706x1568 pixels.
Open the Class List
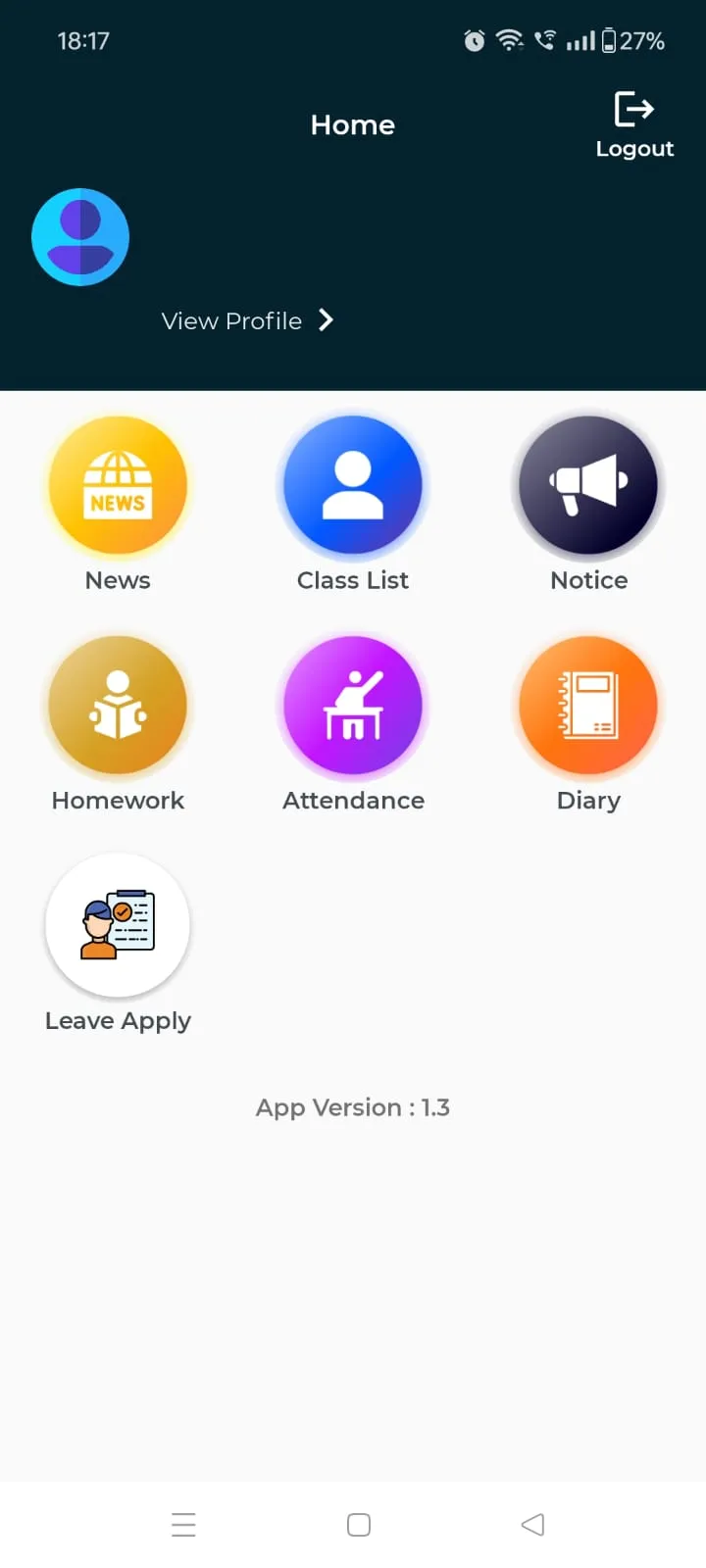tap(353, 486)
